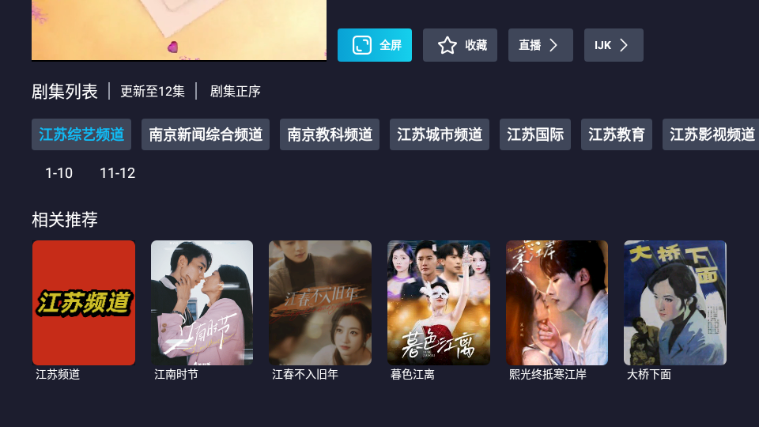Screen dimensions: 759x427
Task: Show episodes 1-10 range
Action: point(59,173)
